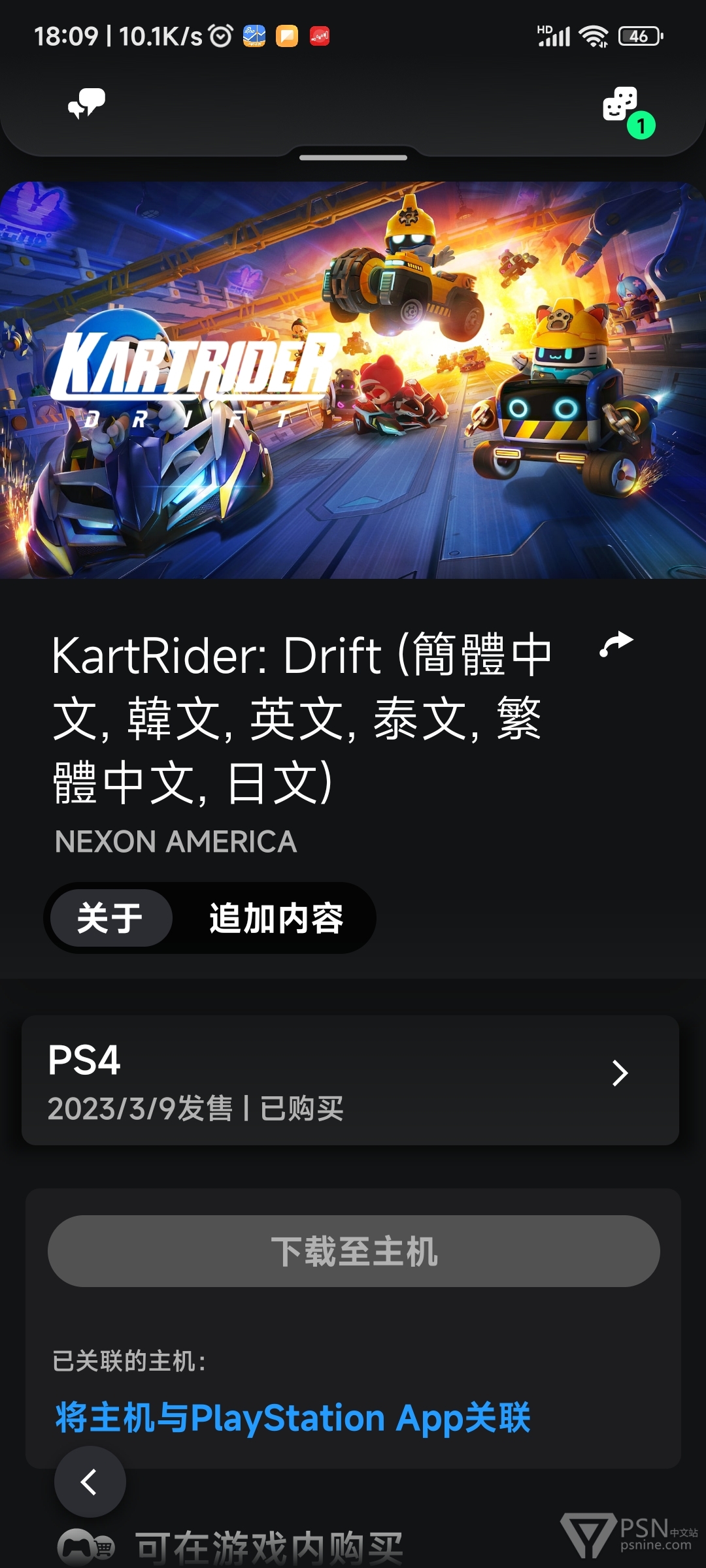This screenshot has width=706, height=1568.
Task: Tap the 下载至主机 button
Action: click(354, 1251)
